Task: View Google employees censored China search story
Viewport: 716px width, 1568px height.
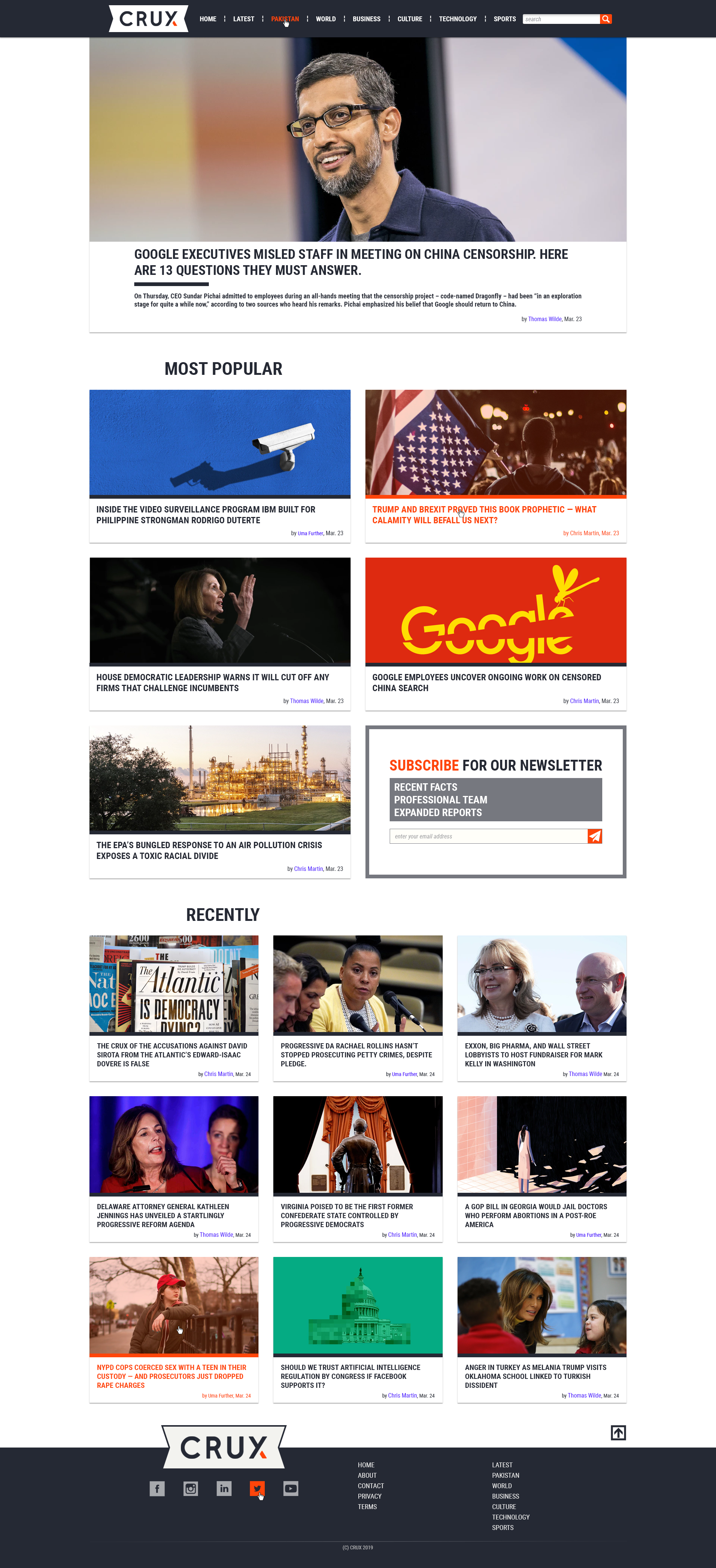Action: [486, 682]
